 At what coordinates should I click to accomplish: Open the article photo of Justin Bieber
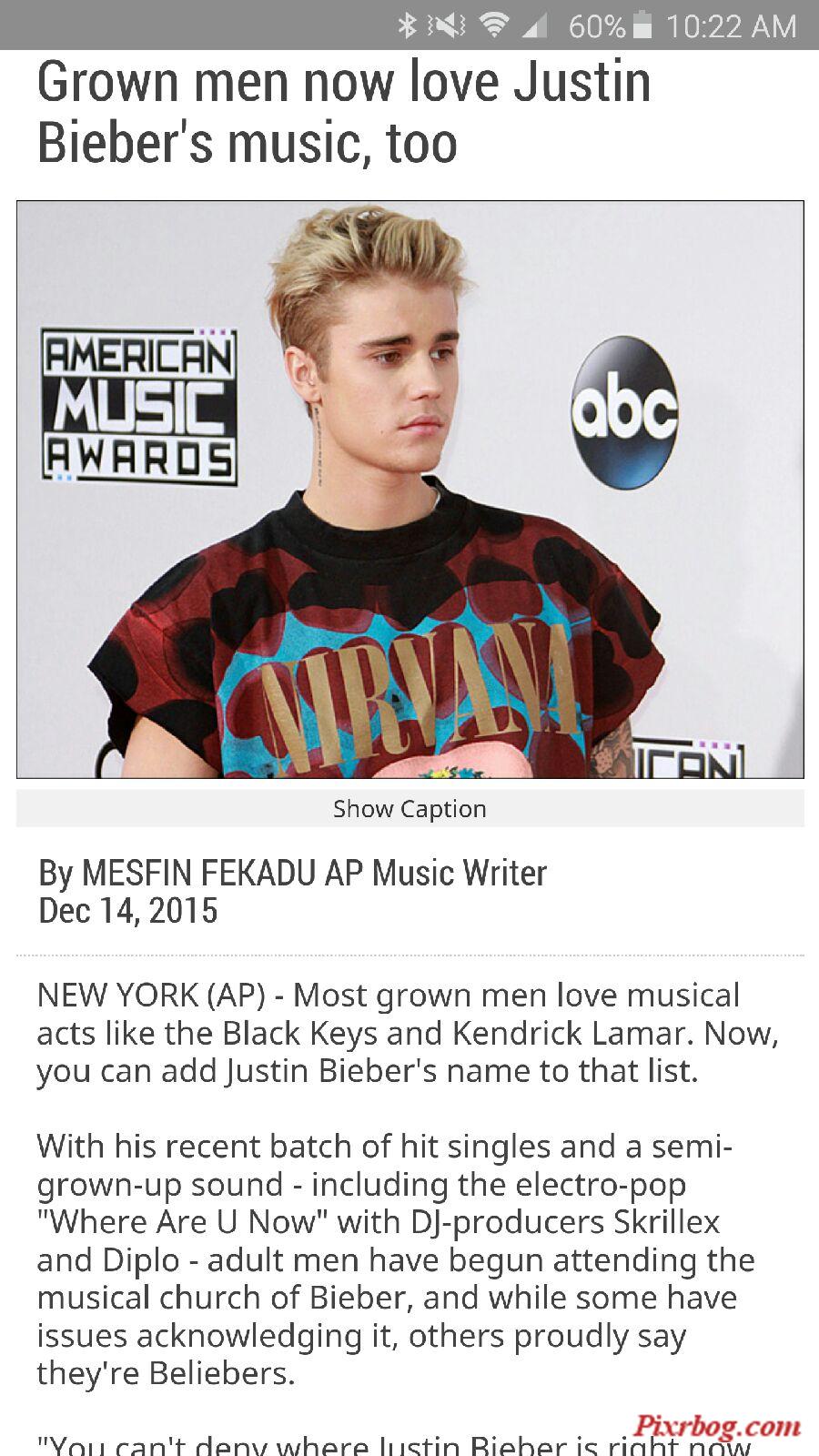coord(409,490)
